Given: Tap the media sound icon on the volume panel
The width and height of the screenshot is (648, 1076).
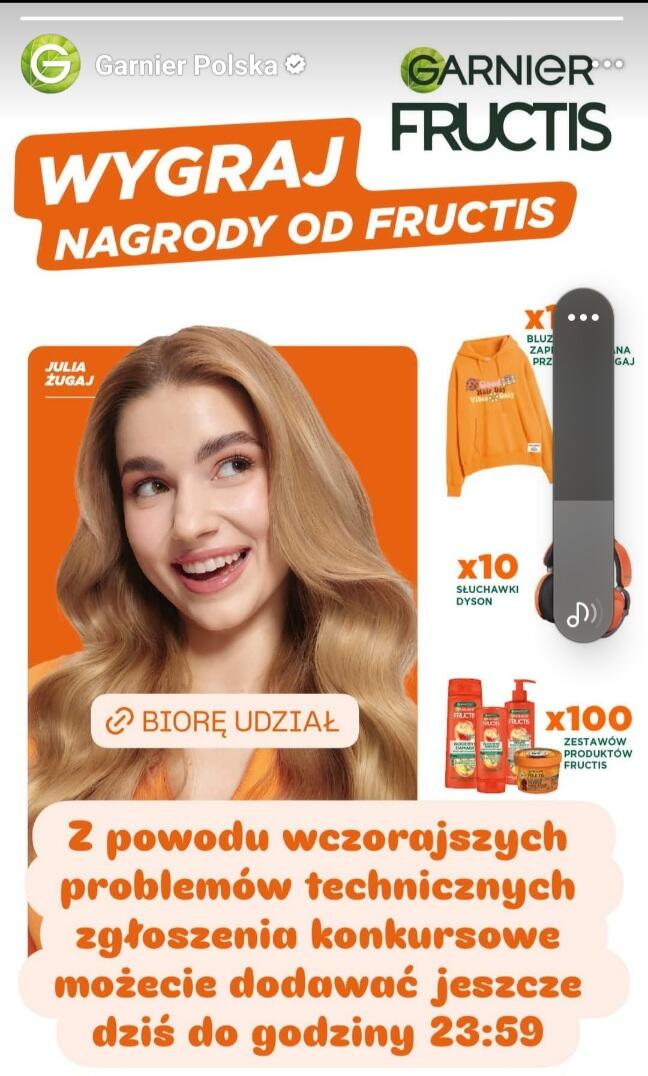Looking at the screenshot, I should click(x=582, y=613).
